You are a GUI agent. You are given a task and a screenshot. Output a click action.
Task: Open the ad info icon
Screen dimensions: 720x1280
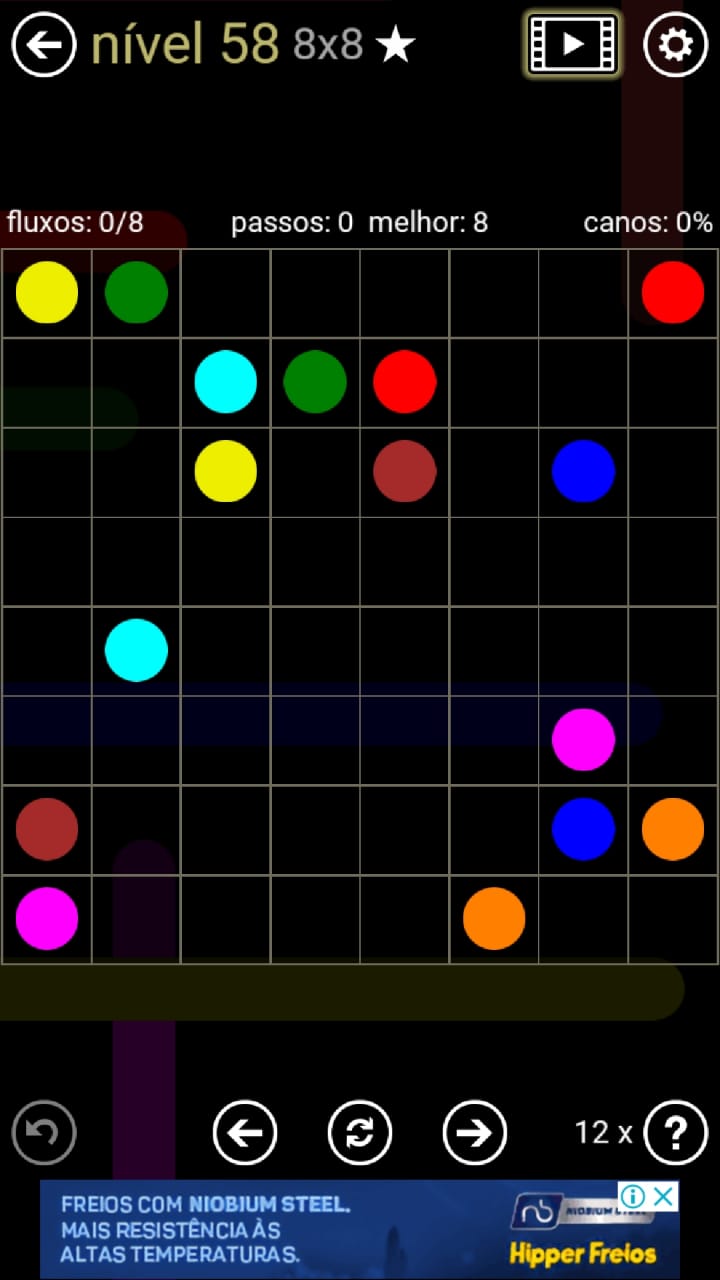coord(632,1196)
